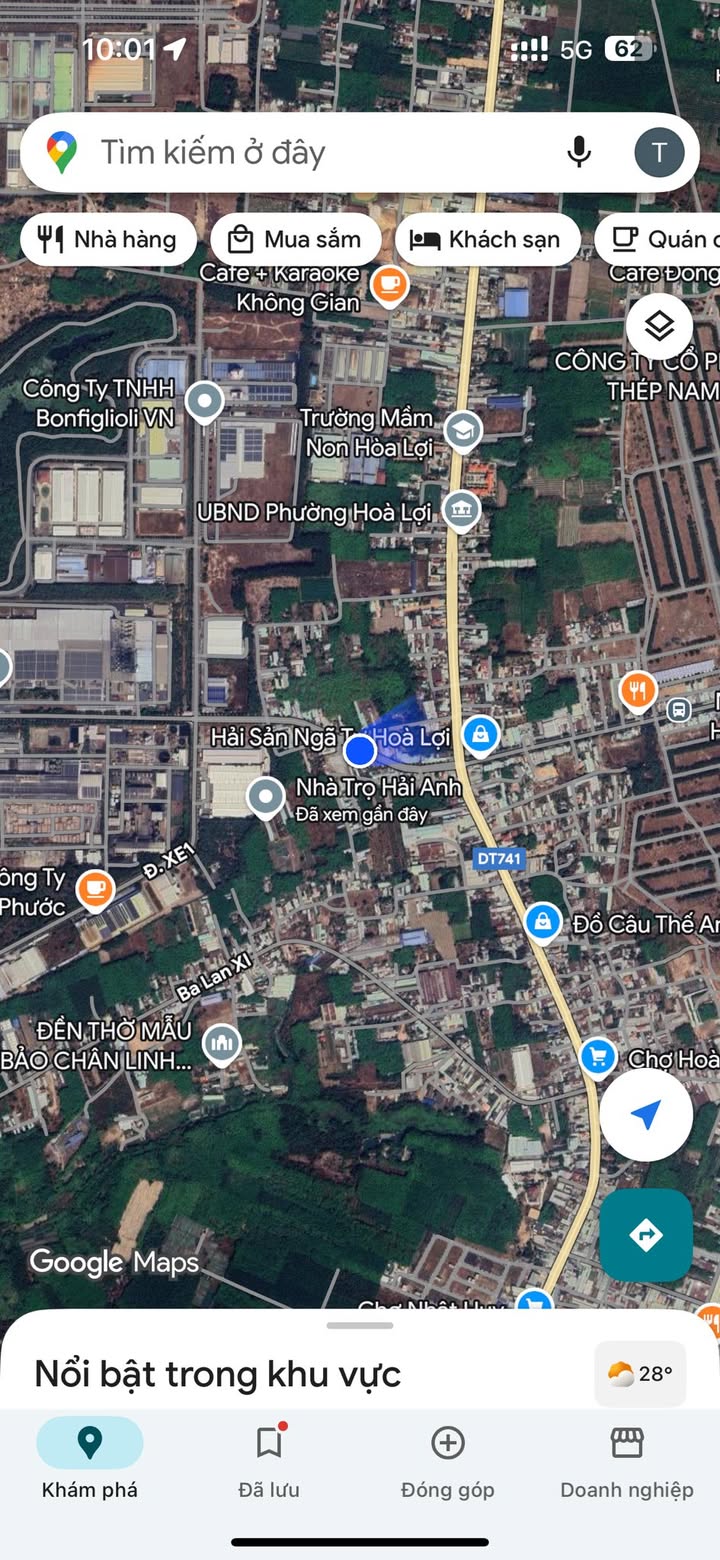Switch to the Khám phá tab

click(x=90, y=1460)
